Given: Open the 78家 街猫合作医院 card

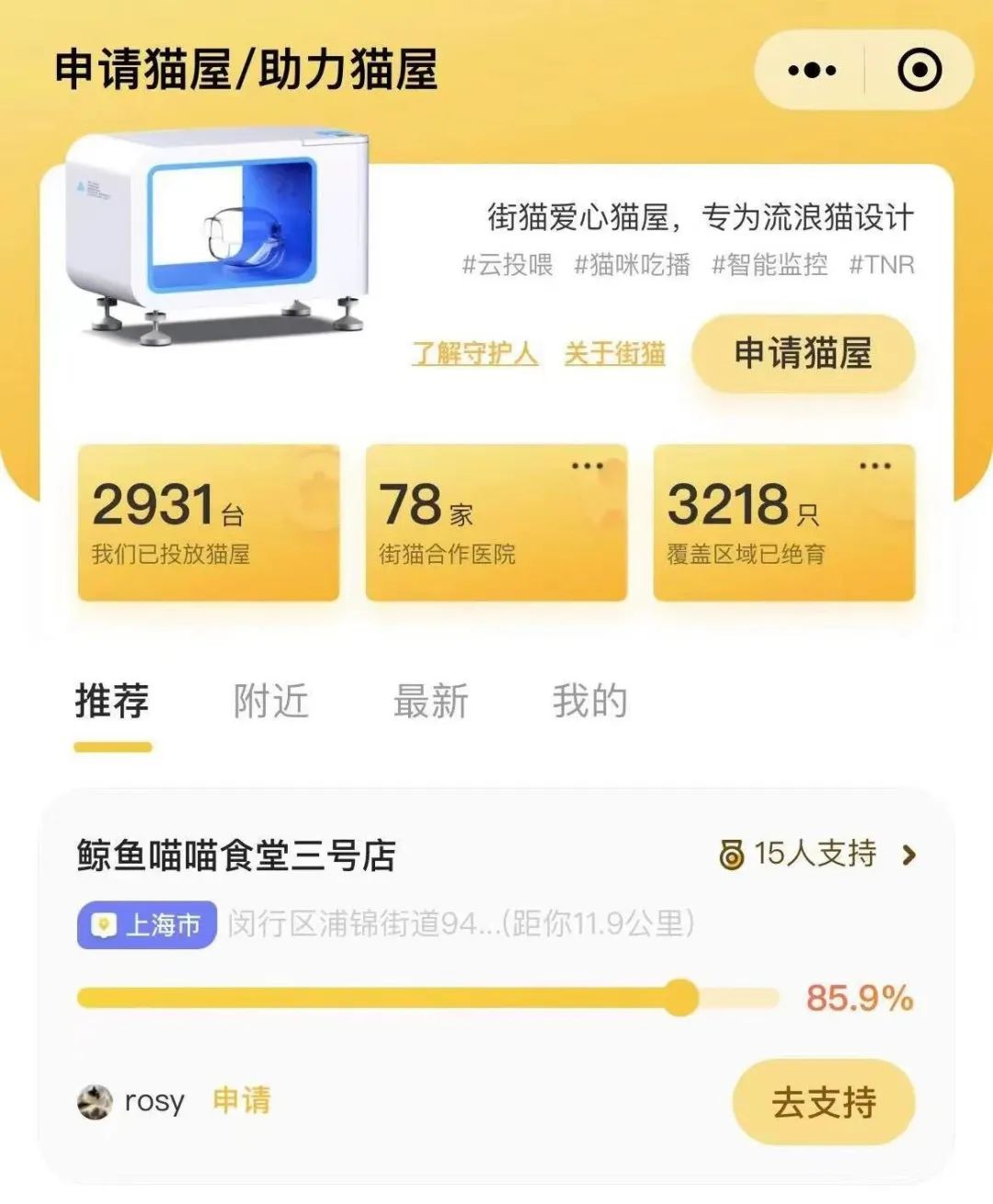Looking at the screenshot, I should [x=496, y=523].
